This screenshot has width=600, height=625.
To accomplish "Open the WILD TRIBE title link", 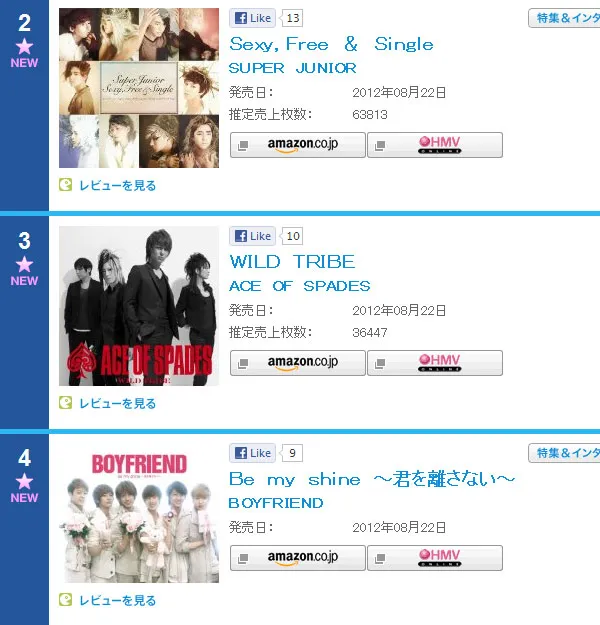I will point(292,262).
